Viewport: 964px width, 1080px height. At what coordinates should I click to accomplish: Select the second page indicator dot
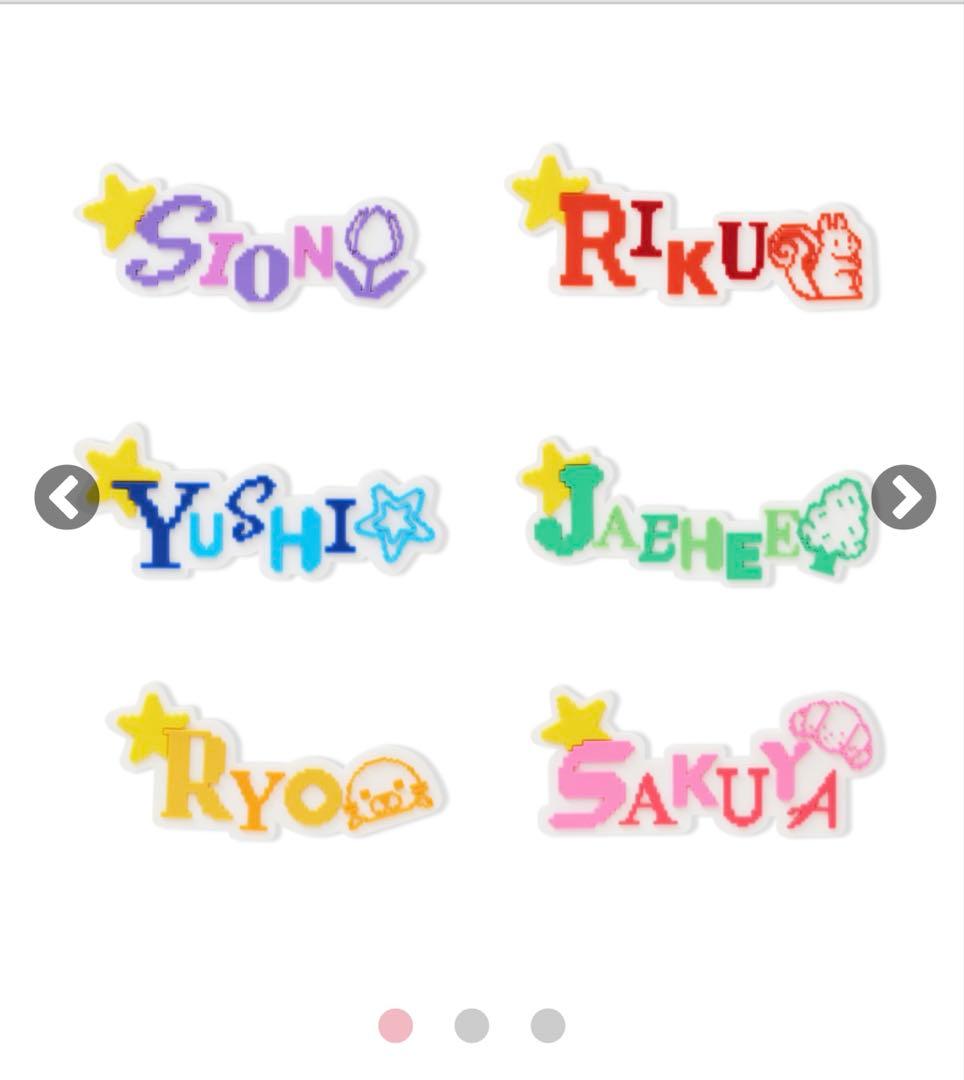[x=471, y=1025]
